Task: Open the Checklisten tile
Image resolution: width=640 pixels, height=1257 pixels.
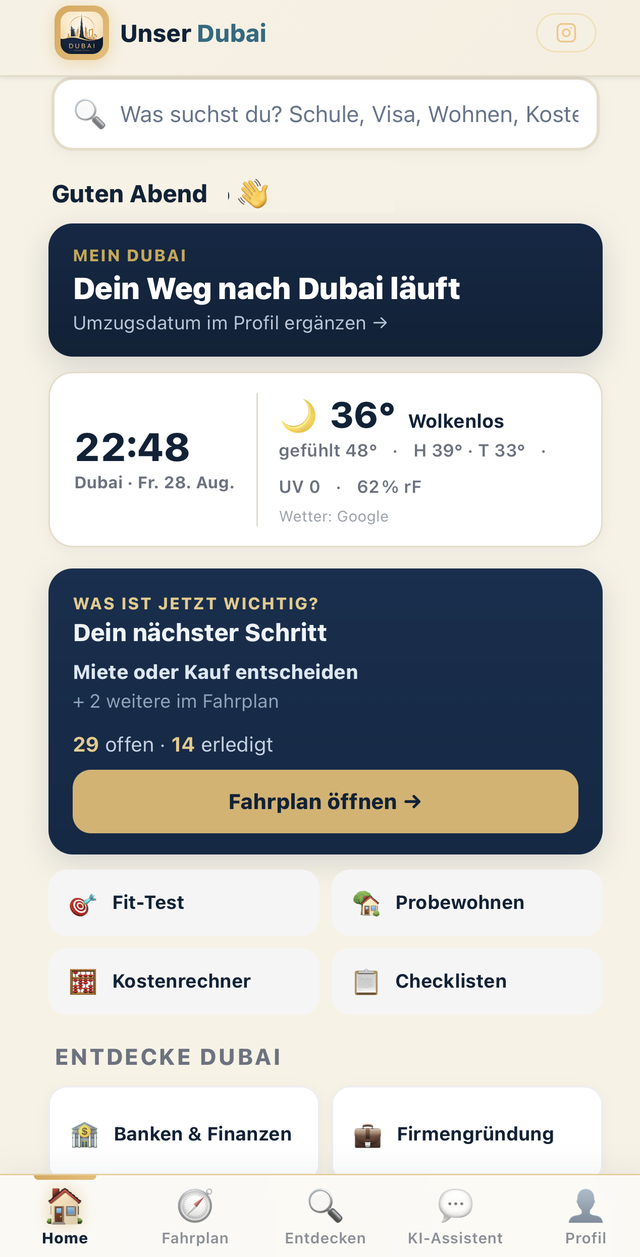Action: 467,981
